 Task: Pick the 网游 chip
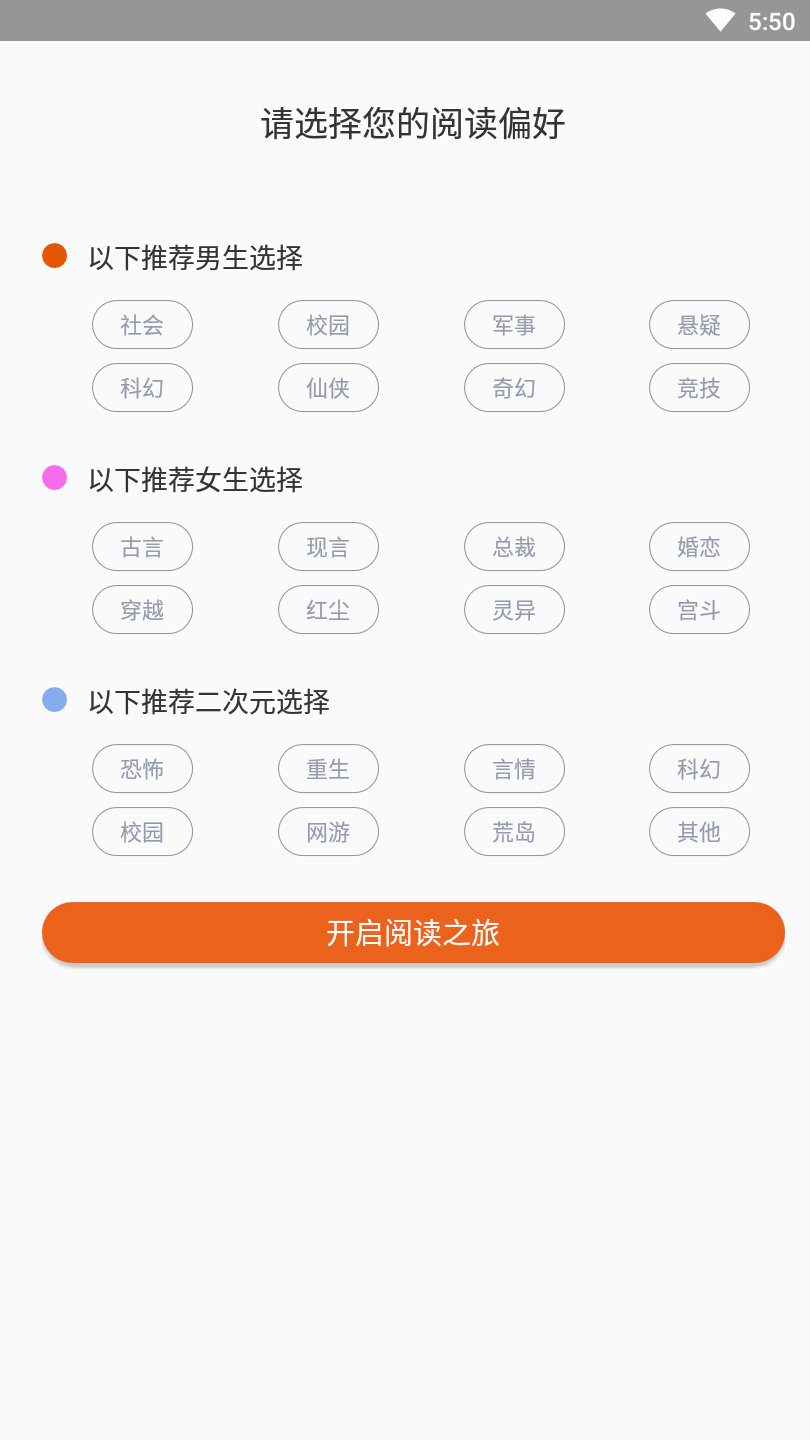(x=328, y=832)
